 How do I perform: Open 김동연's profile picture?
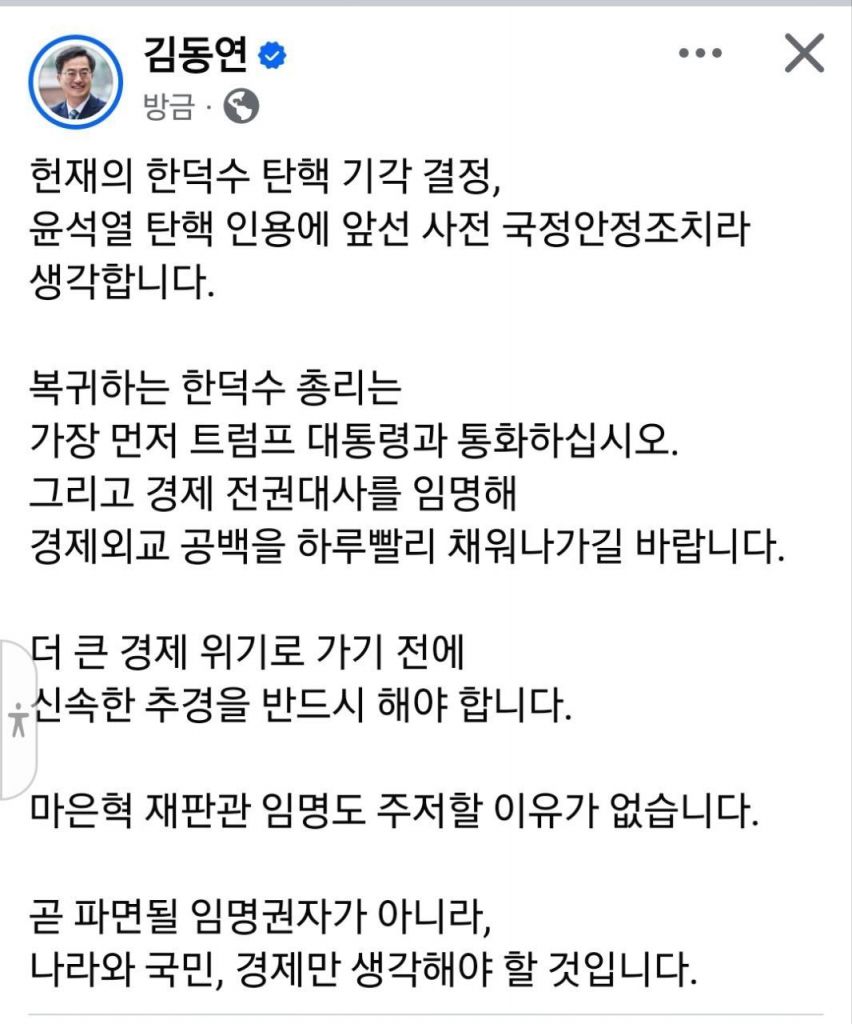76,82
